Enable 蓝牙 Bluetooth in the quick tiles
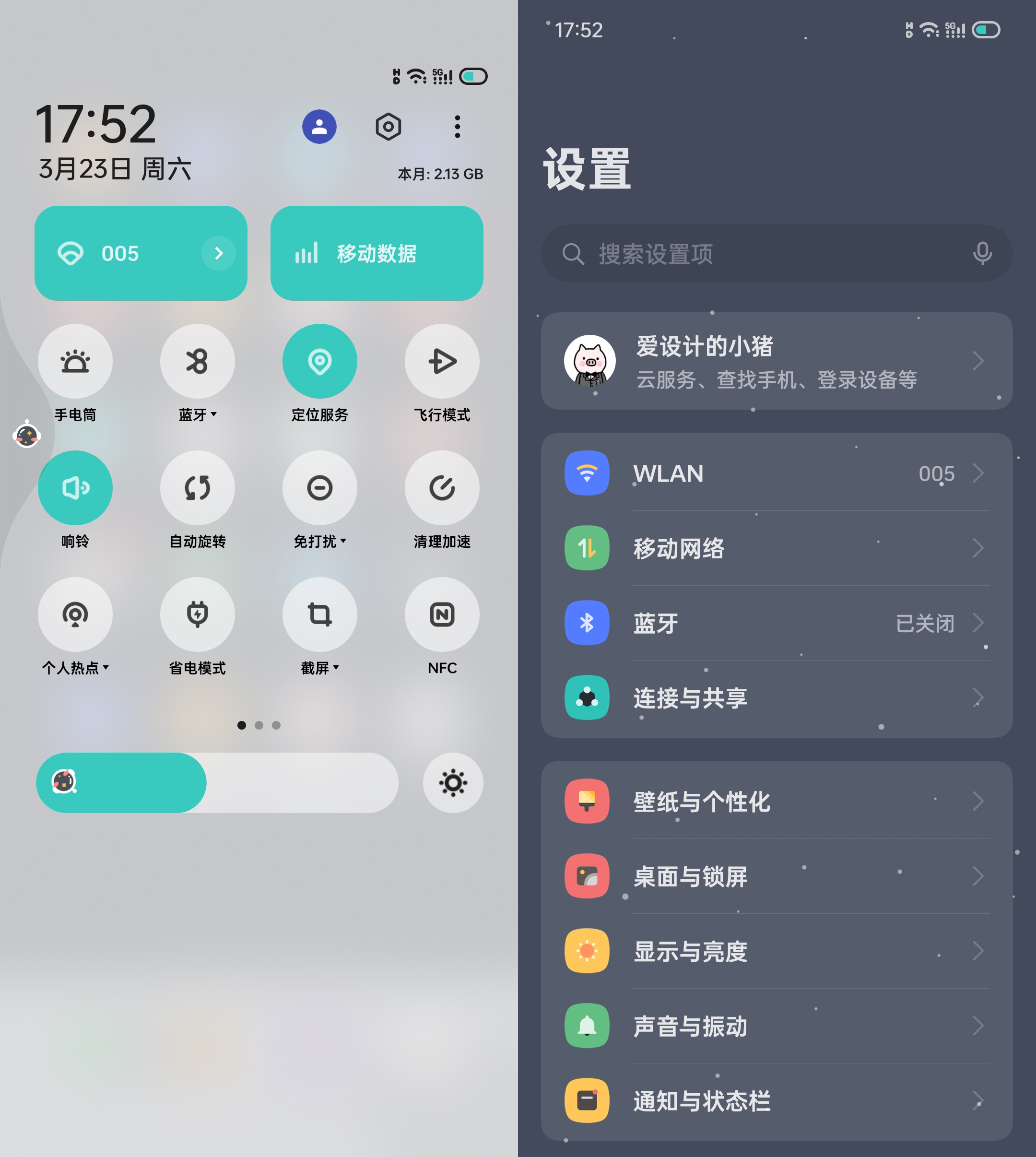Image resolution: width=1036 pixels, height=1157 pixels. [x=197, y=361]
